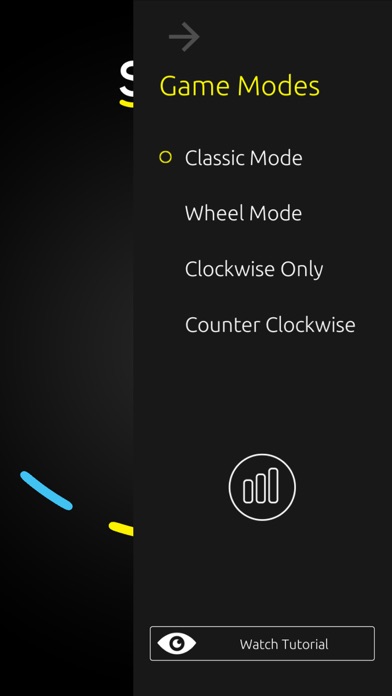Switch to Clockwise Only mode

[254, 269]
